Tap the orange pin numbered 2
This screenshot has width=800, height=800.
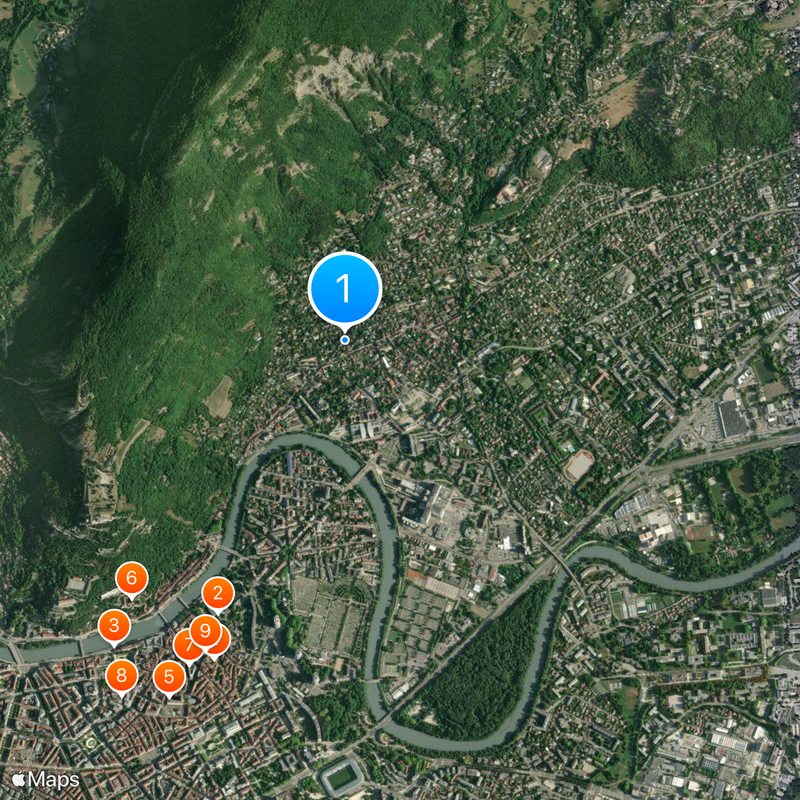218,594
